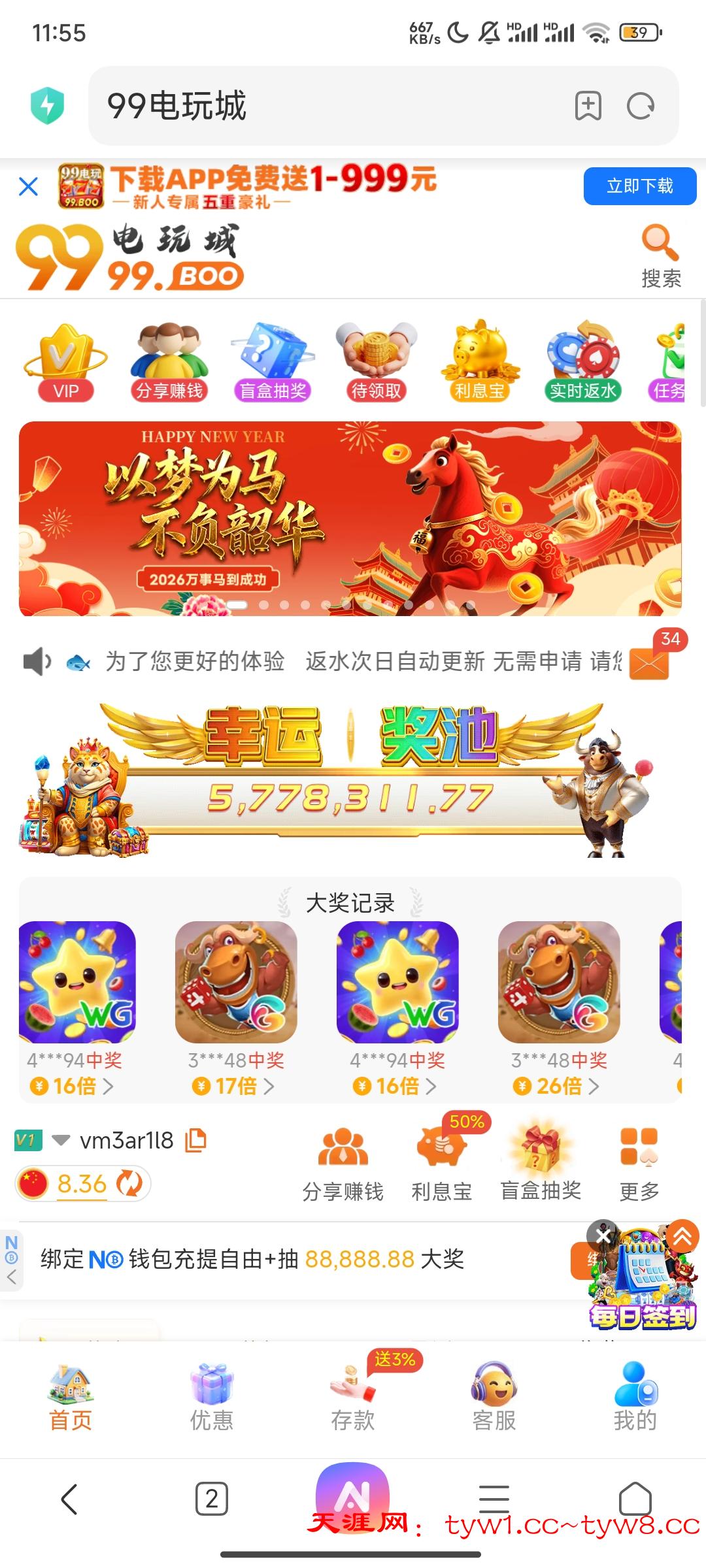Dismiss the app download banner
The width and height of the screenshot is (706, 1568).
[28, 187]
